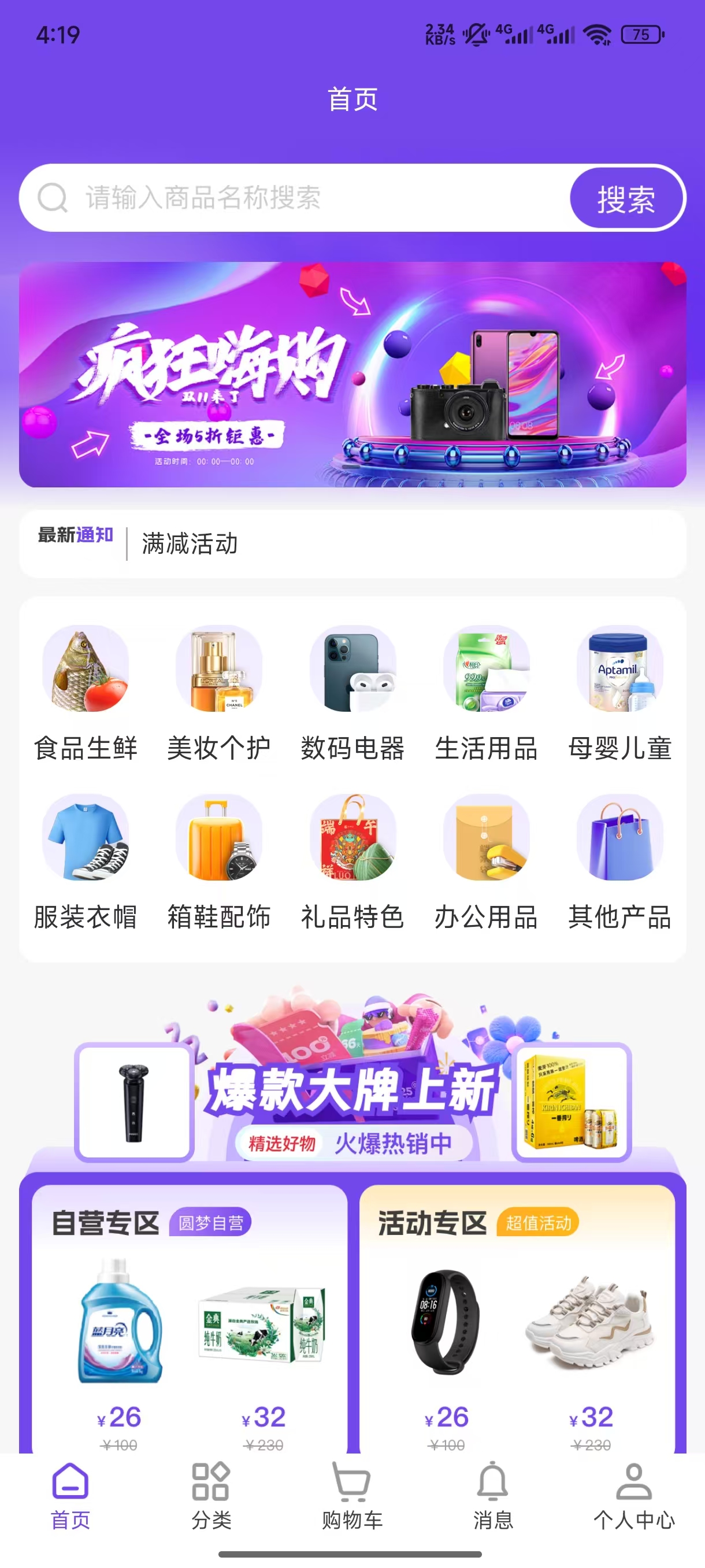Image resolution: width=705 pixels, height=1568 pixels.
Task: Open the 其他产品 category
Action: tap(620, 863)
